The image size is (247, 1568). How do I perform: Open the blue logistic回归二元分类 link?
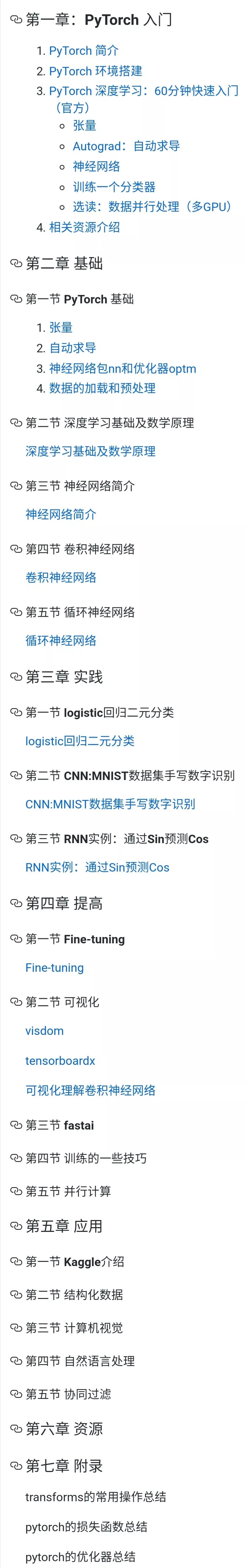[x=80, y=741]
